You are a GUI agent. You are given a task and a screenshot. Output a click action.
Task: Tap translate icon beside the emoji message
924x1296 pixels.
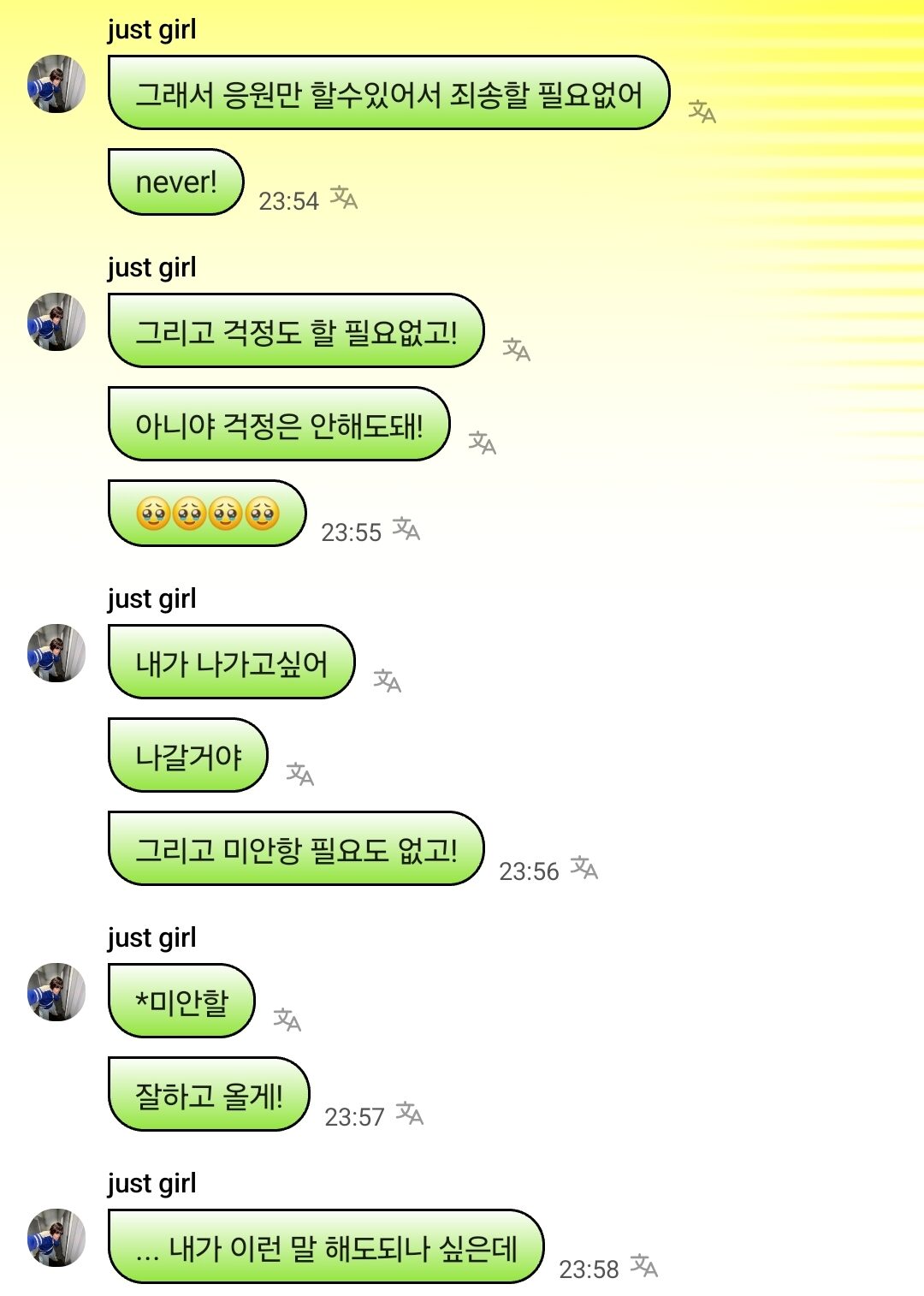406,530
